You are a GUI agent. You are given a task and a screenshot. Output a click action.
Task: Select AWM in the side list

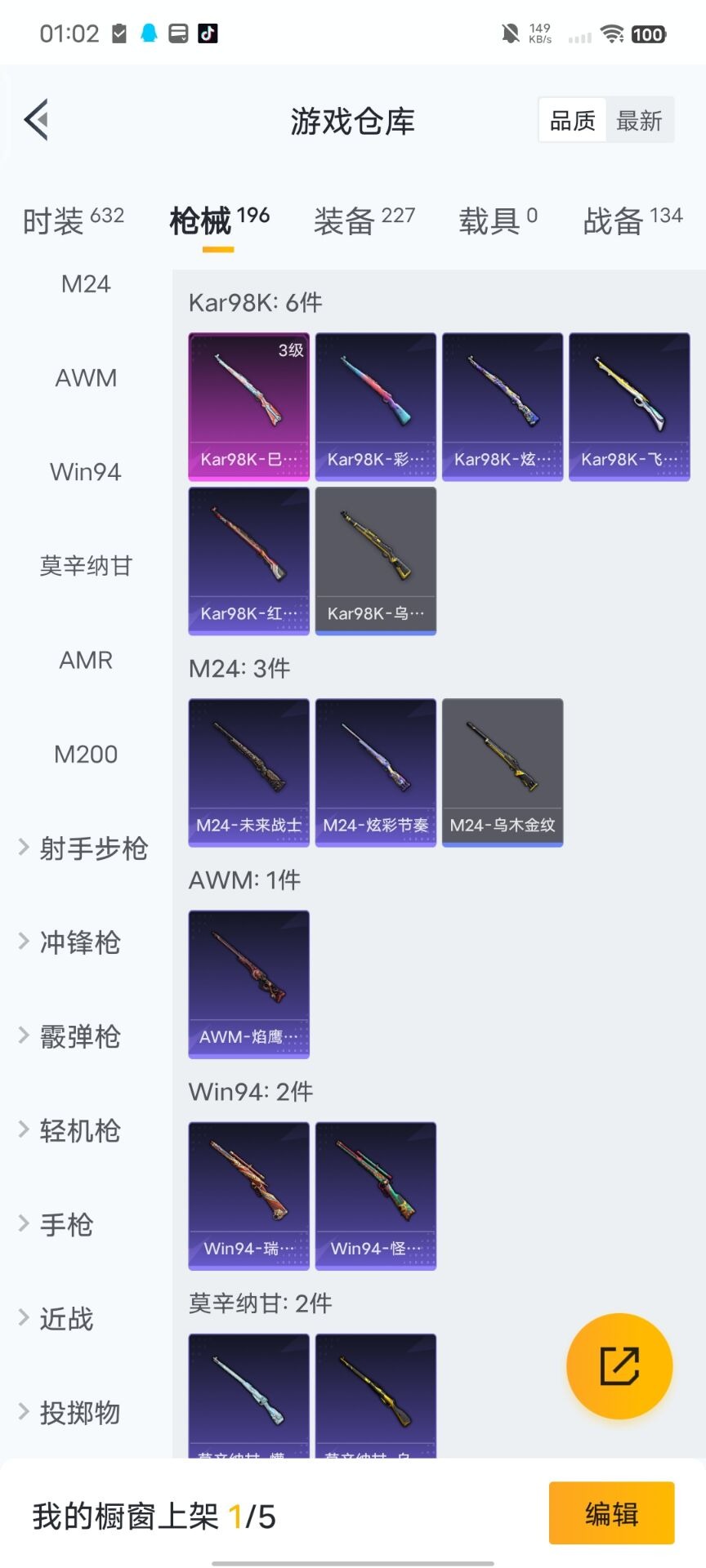(x=86, y=378)
